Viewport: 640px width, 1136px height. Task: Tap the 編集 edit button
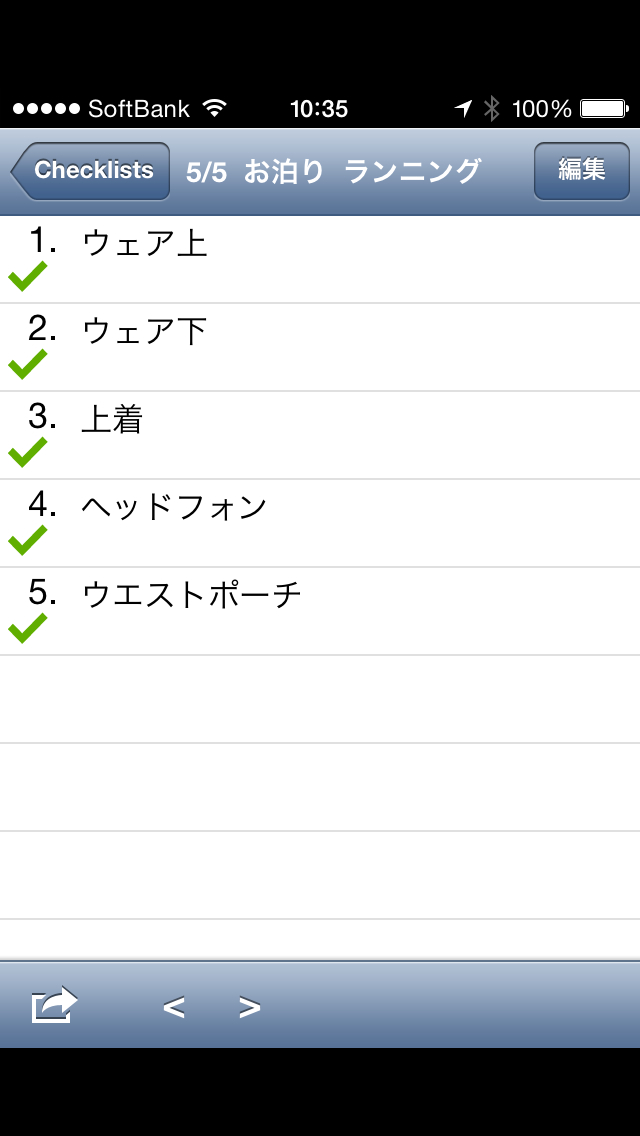tap(581, 171)
